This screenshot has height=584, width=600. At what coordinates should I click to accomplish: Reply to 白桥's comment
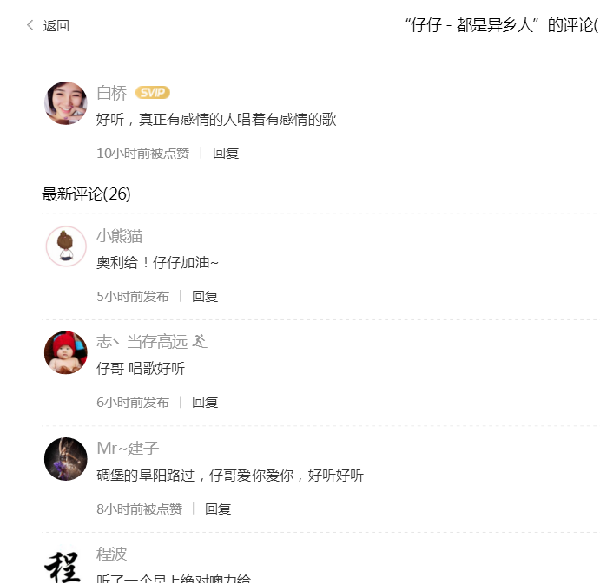tap(226, 153)
